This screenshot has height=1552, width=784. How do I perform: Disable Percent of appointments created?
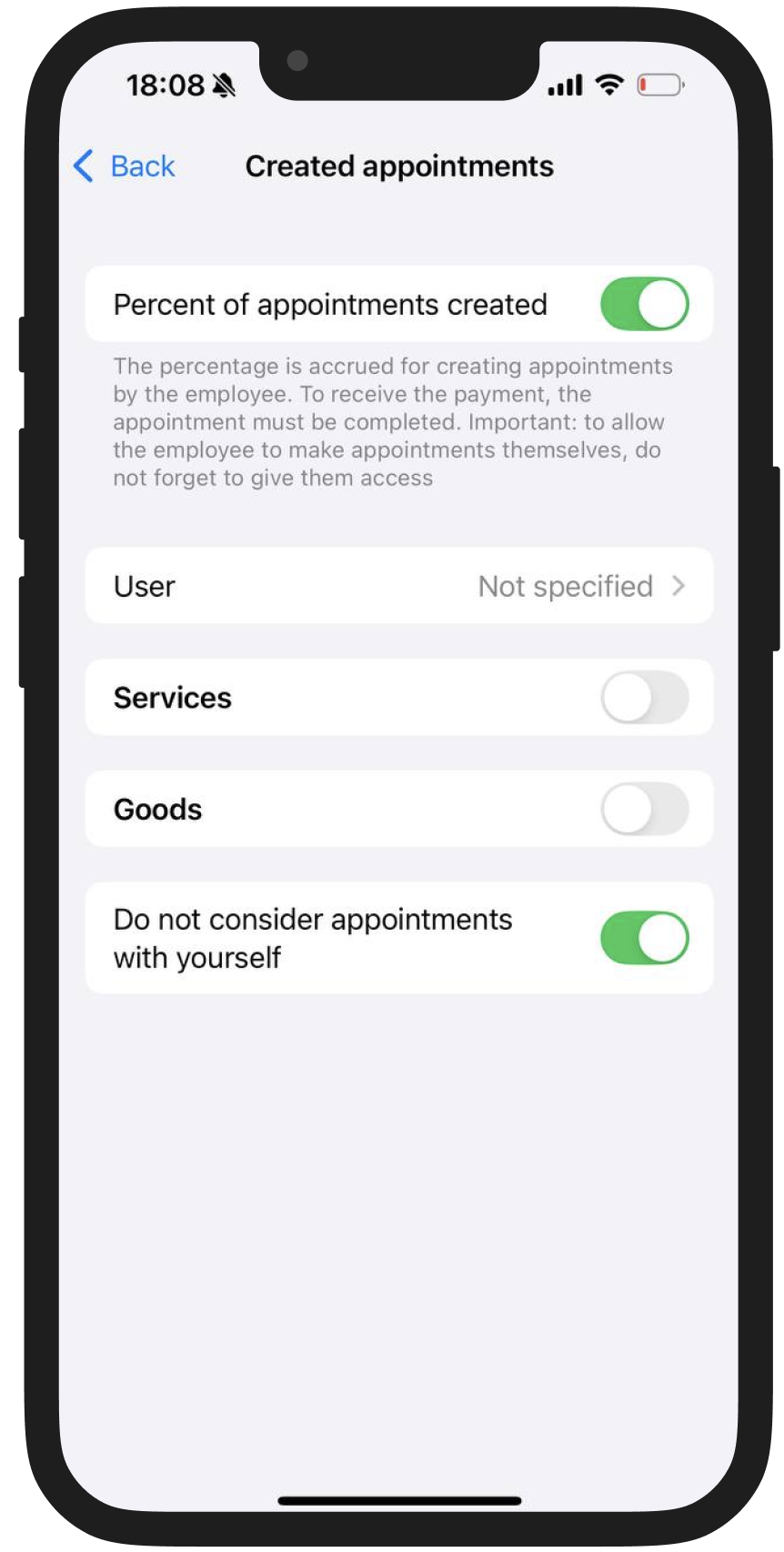[x=644, y=304]
